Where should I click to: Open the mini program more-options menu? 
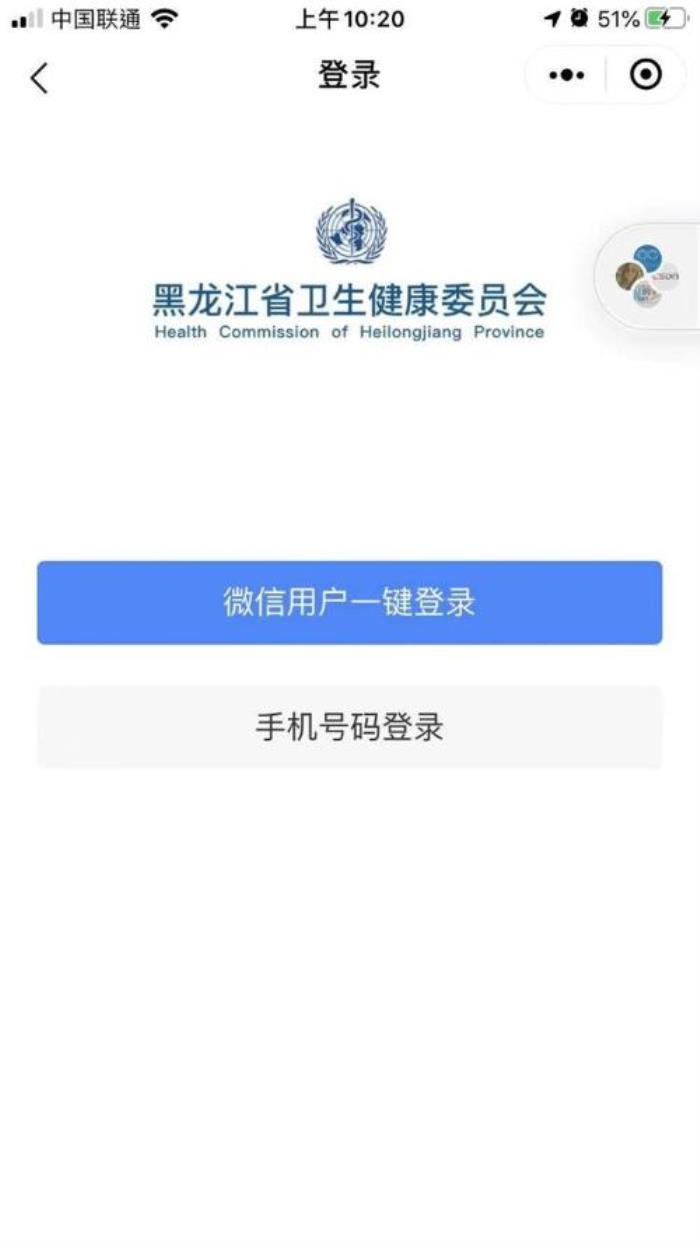click(567, 75)
